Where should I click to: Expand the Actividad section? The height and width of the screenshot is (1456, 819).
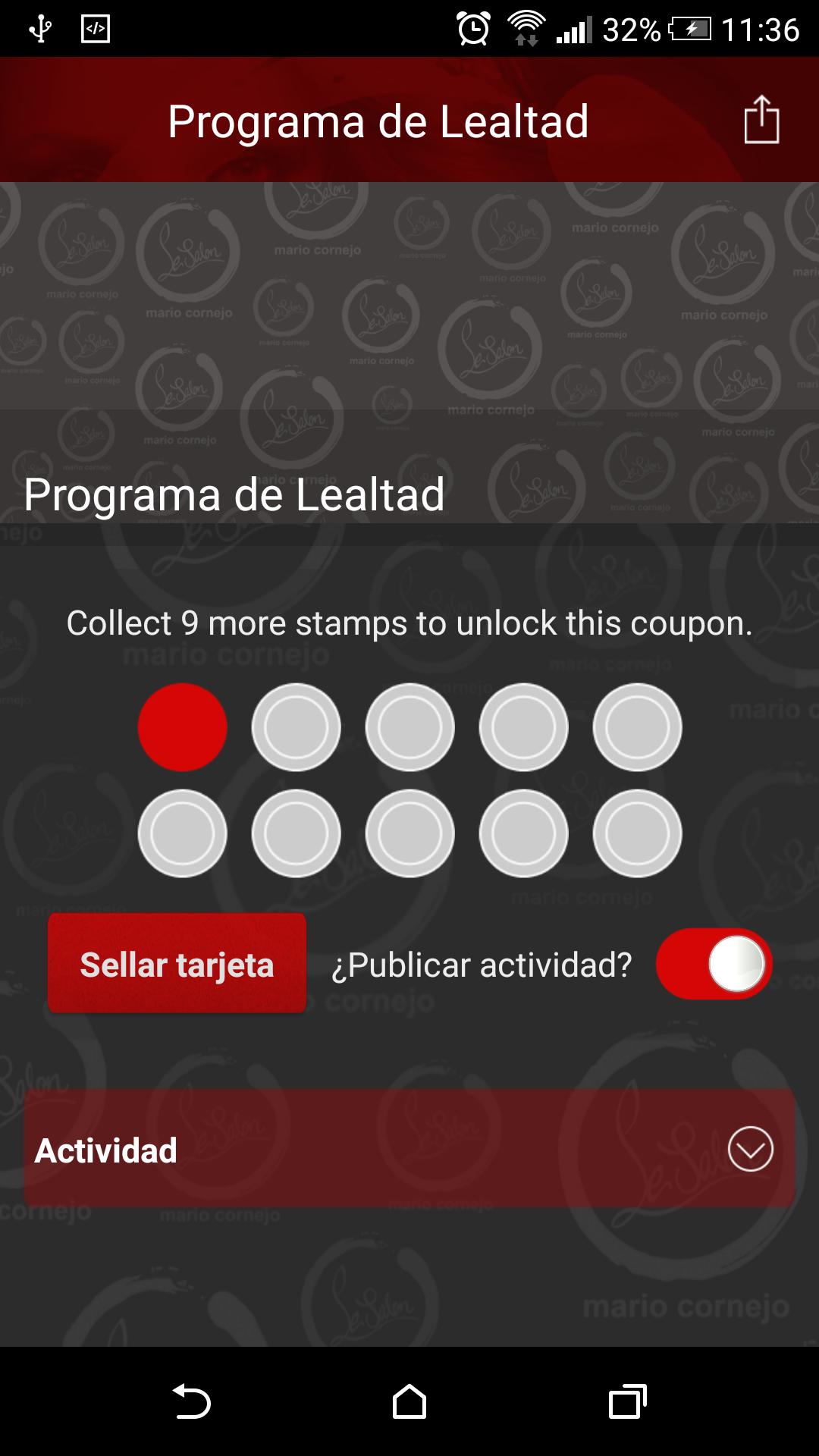click(749, 1150)
